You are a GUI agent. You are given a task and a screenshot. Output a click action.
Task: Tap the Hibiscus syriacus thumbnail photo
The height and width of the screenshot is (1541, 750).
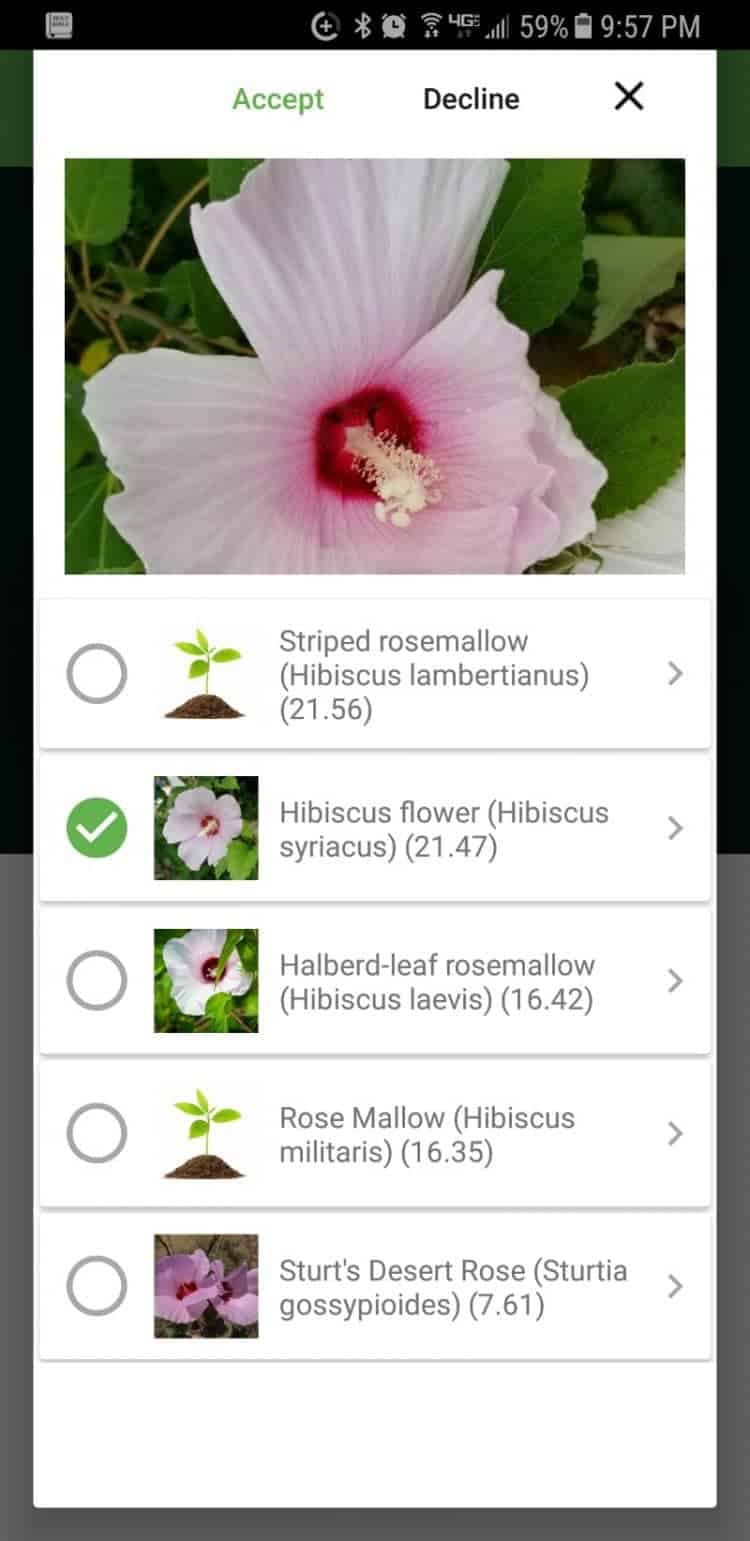tap(206, 828)
